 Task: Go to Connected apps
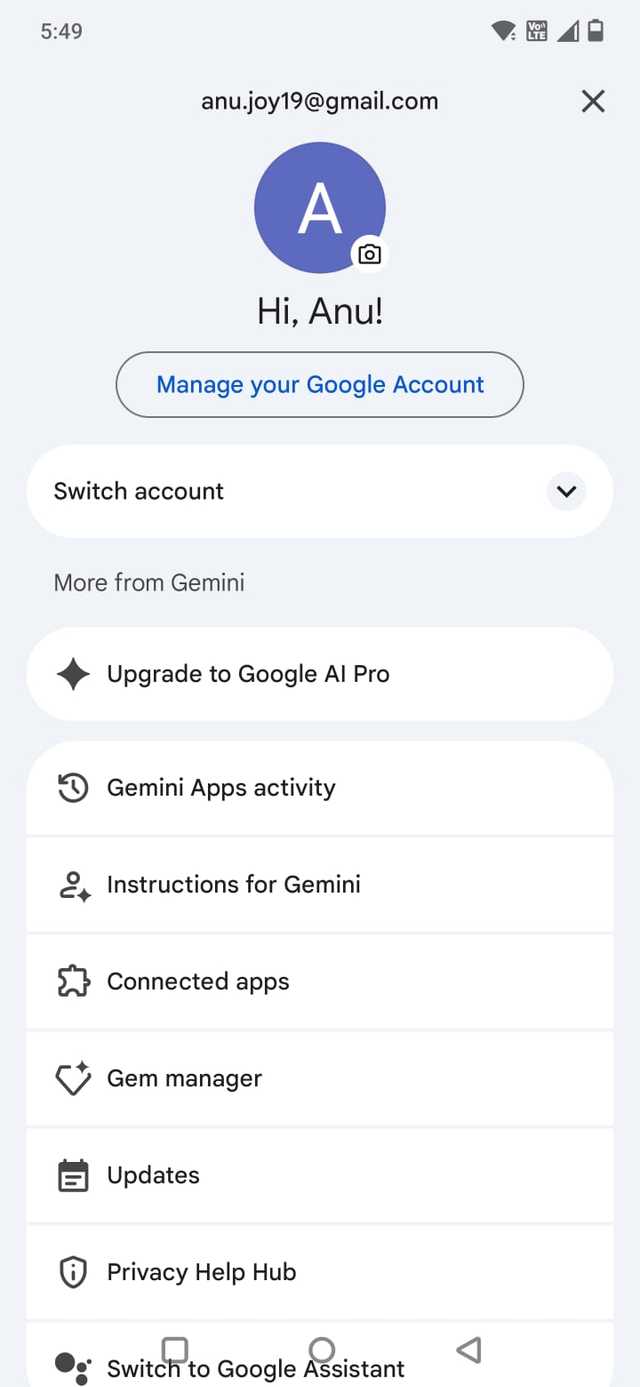(320, 982)
